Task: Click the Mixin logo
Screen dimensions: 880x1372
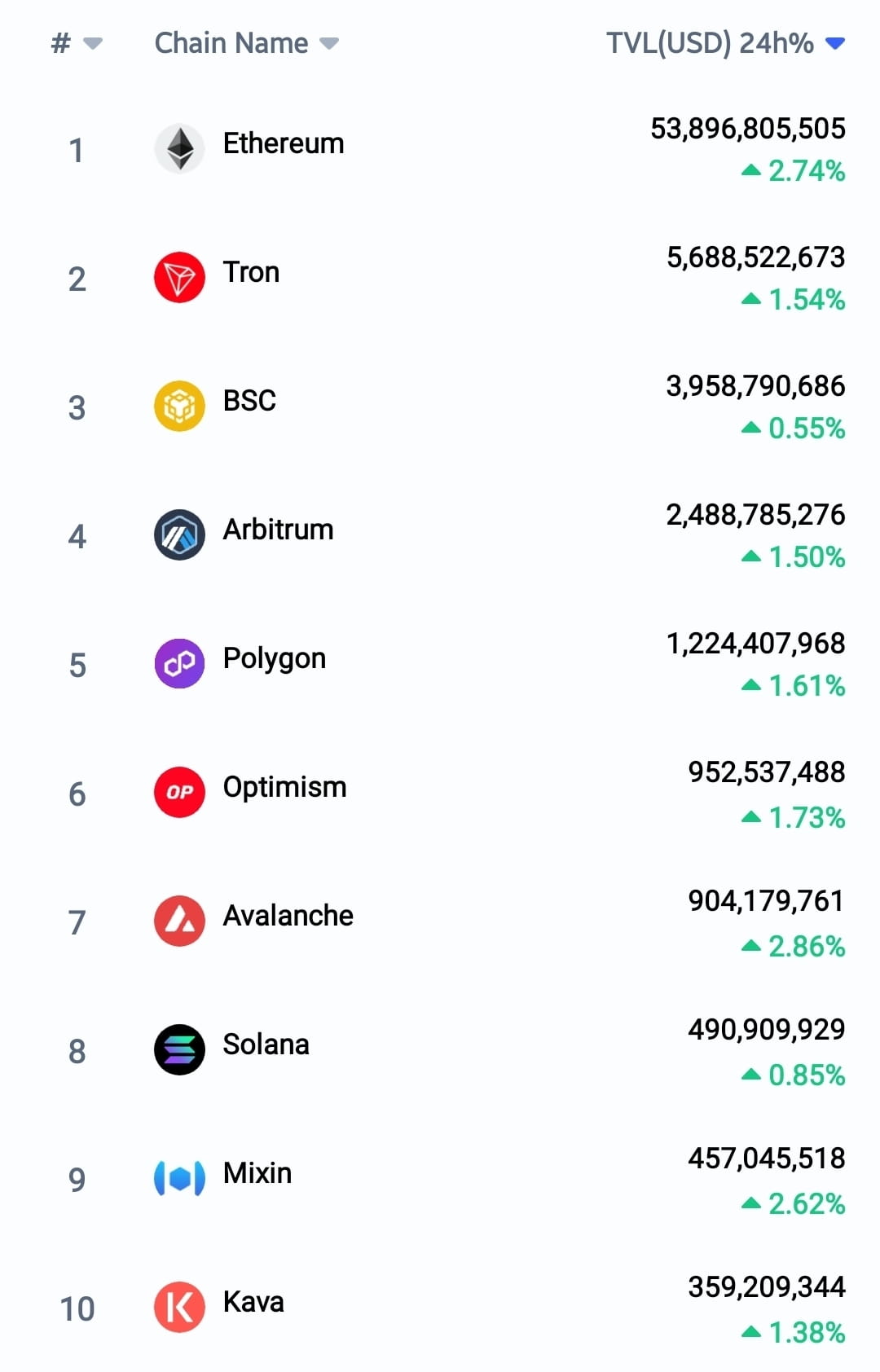Action: (180, 1179)
